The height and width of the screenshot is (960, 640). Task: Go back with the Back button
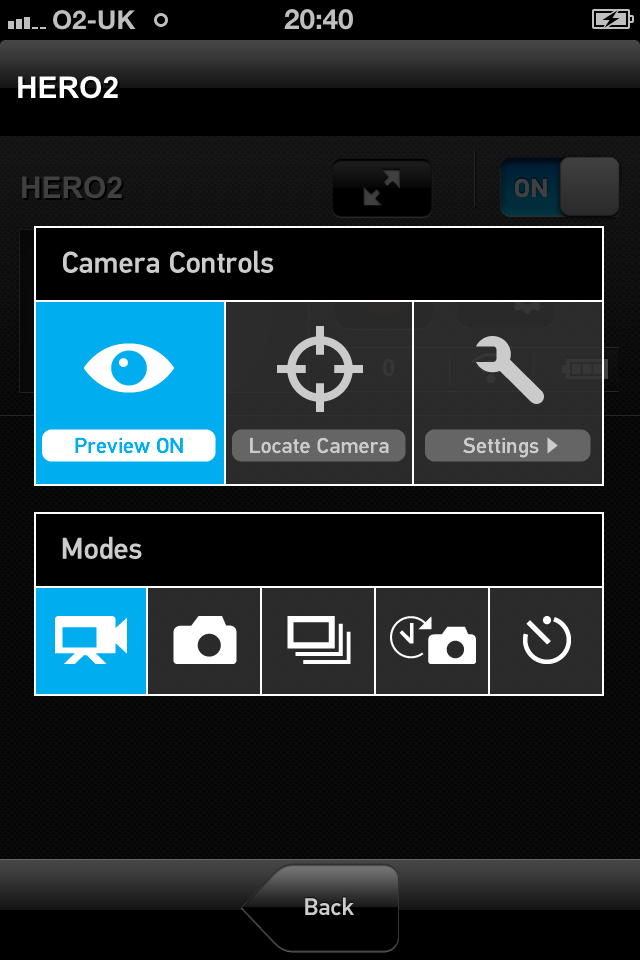point(324,907)
